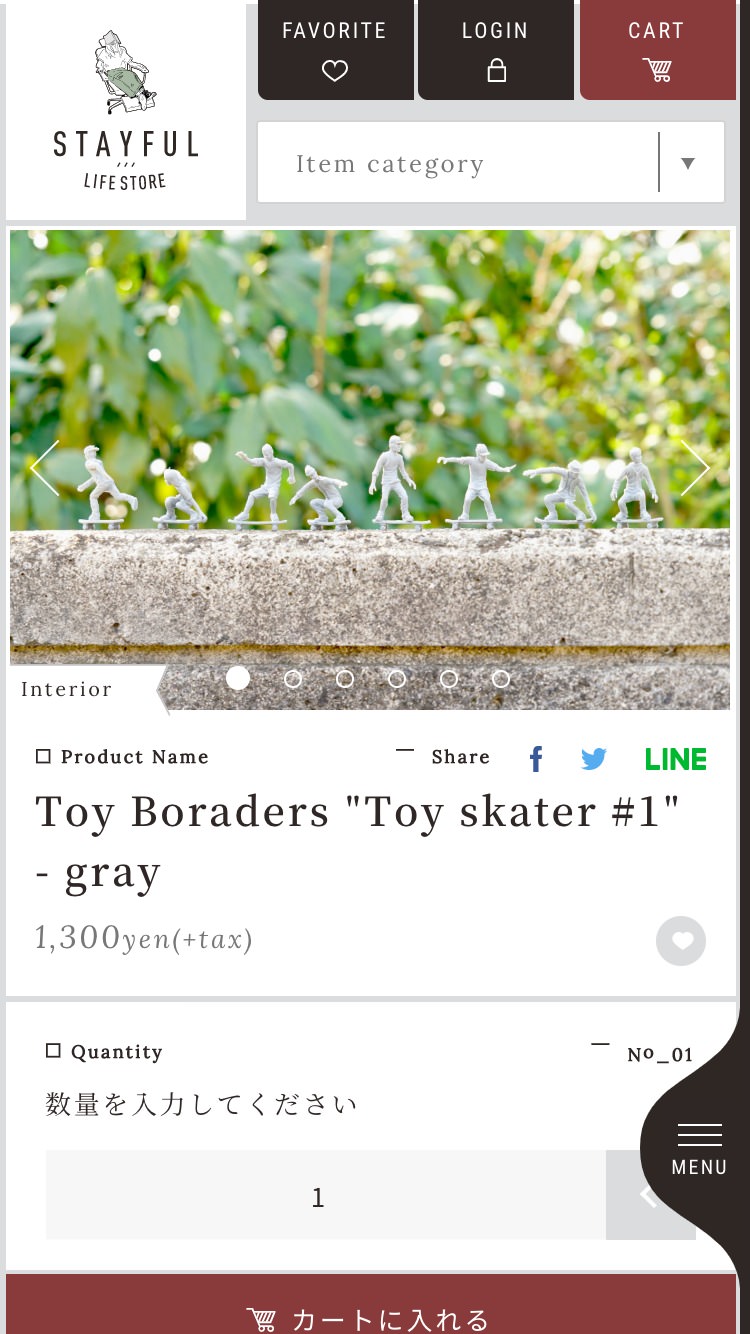Add product to favorites with heart

[x=681, y=941]
